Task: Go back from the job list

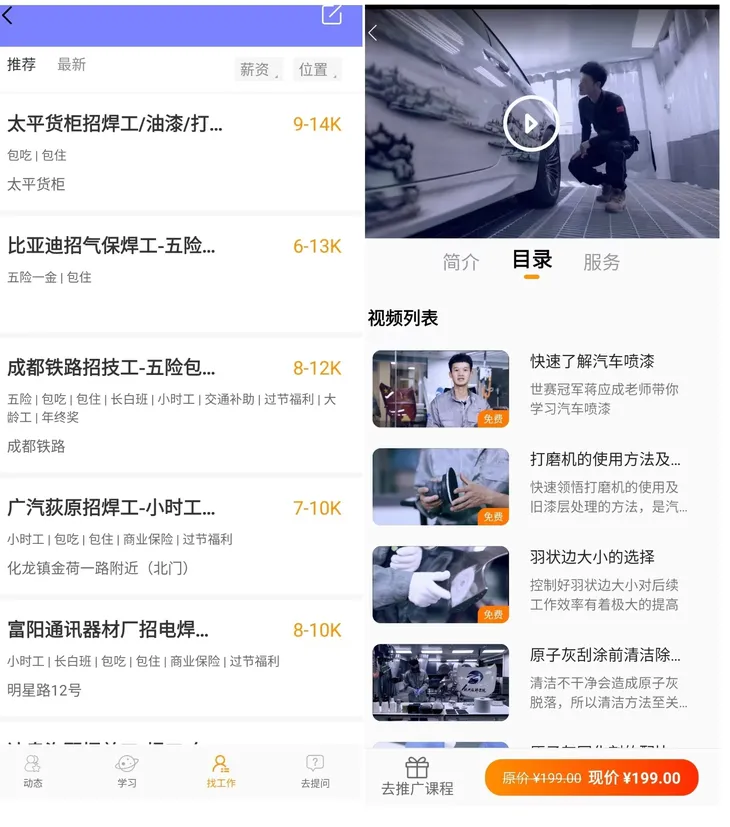Action: pyautogui.click(x=9, y=15)
